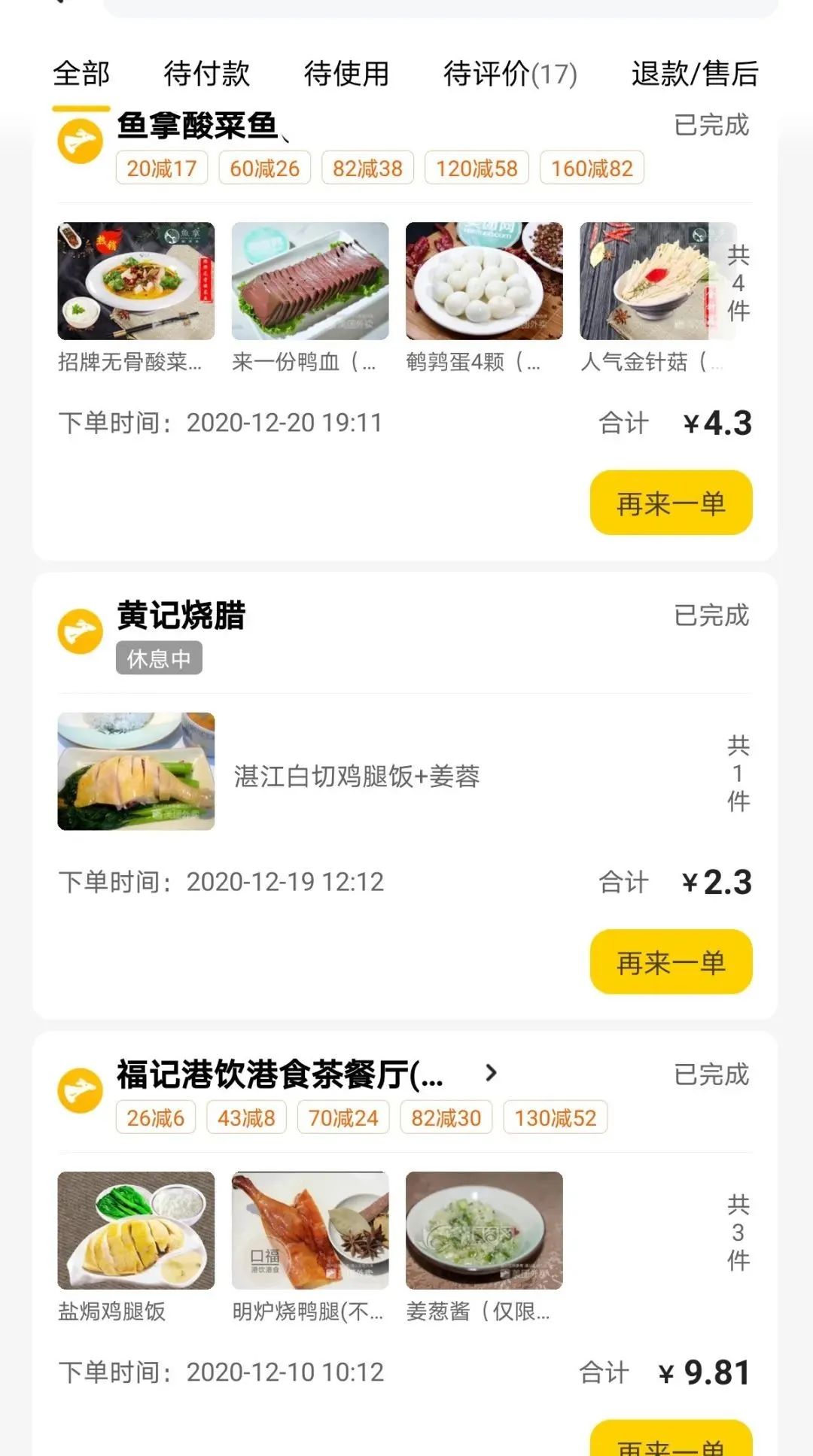Open 福记港饮港食茶餐厅 store via chevron
Screen dimensions: 813x1456
coord(491,1073)
